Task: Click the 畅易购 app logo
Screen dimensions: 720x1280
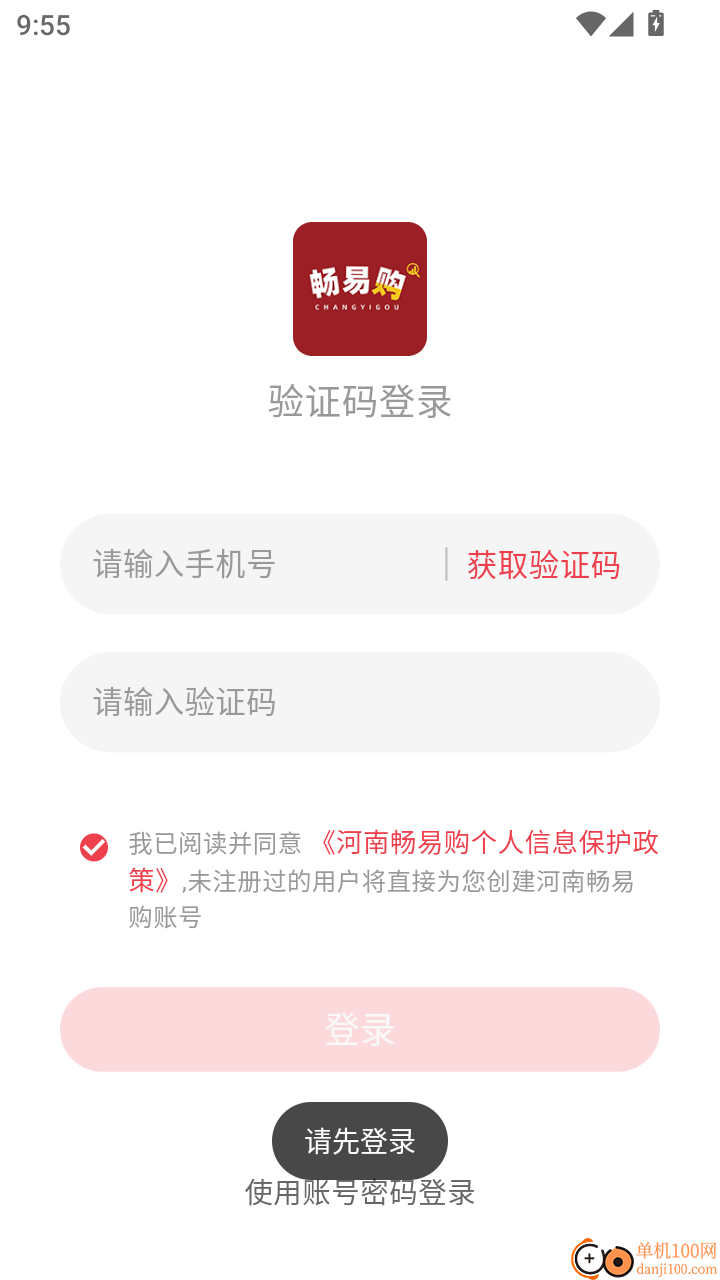Action: pyautogui.click(x=360, y=289)
